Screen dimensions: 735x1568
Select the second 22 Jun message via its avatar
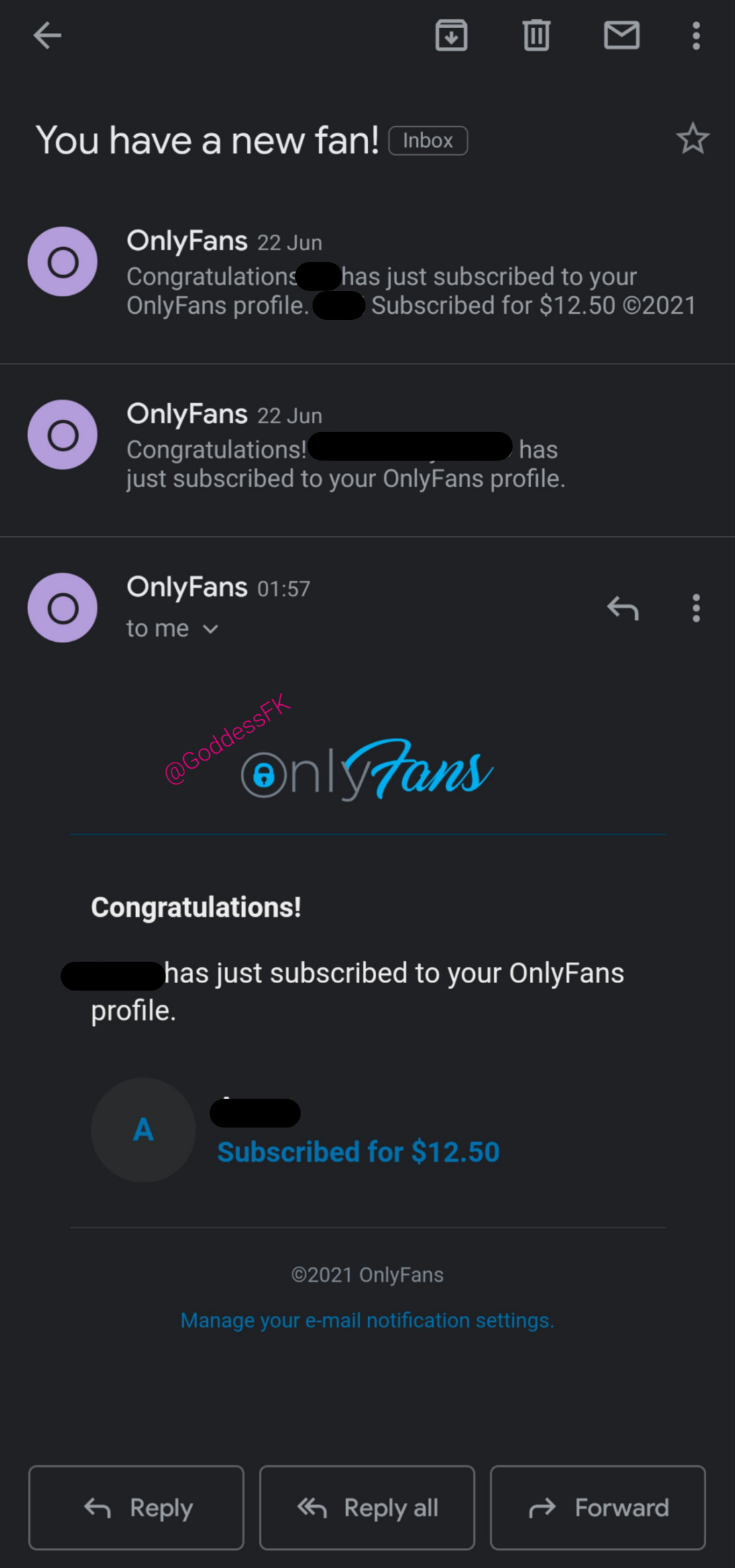point(62,435)
